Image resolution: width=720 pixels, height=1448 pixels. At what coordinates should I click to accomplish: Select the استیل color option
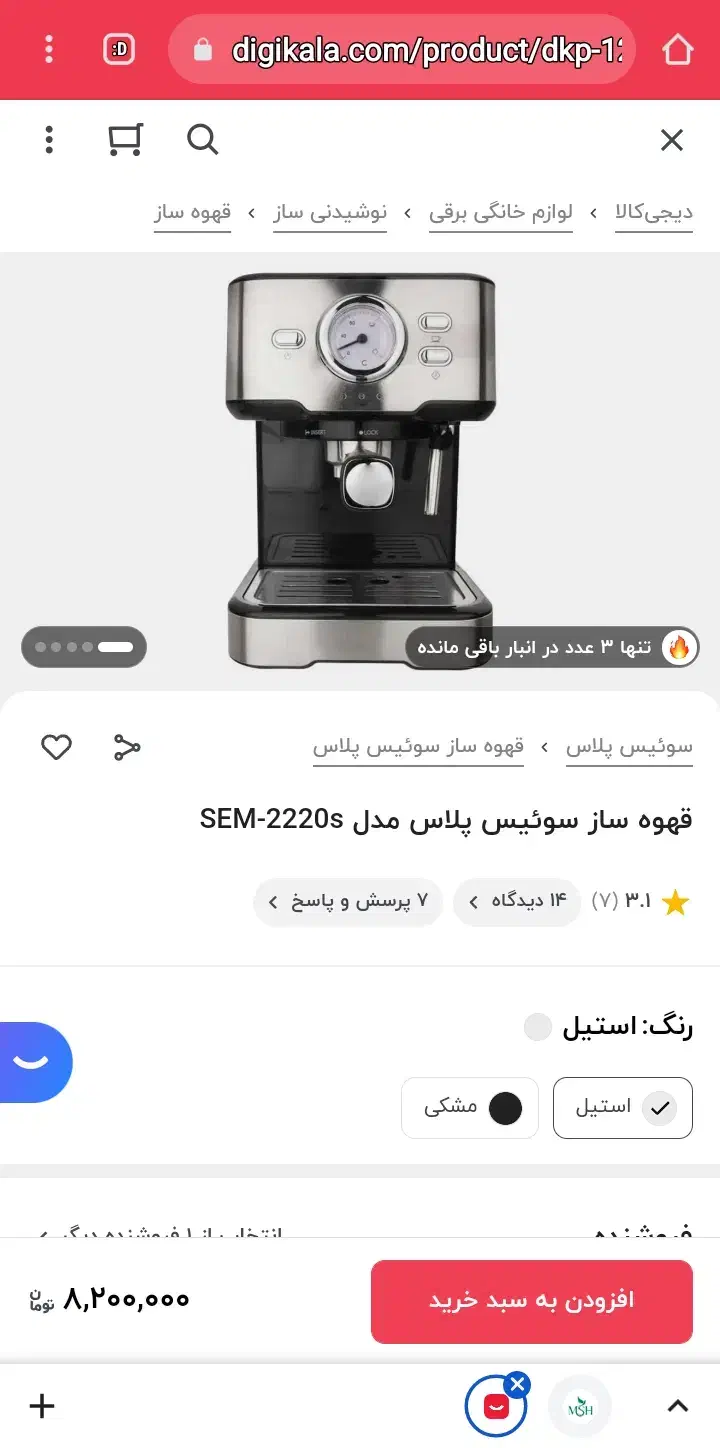point(622,1108)
